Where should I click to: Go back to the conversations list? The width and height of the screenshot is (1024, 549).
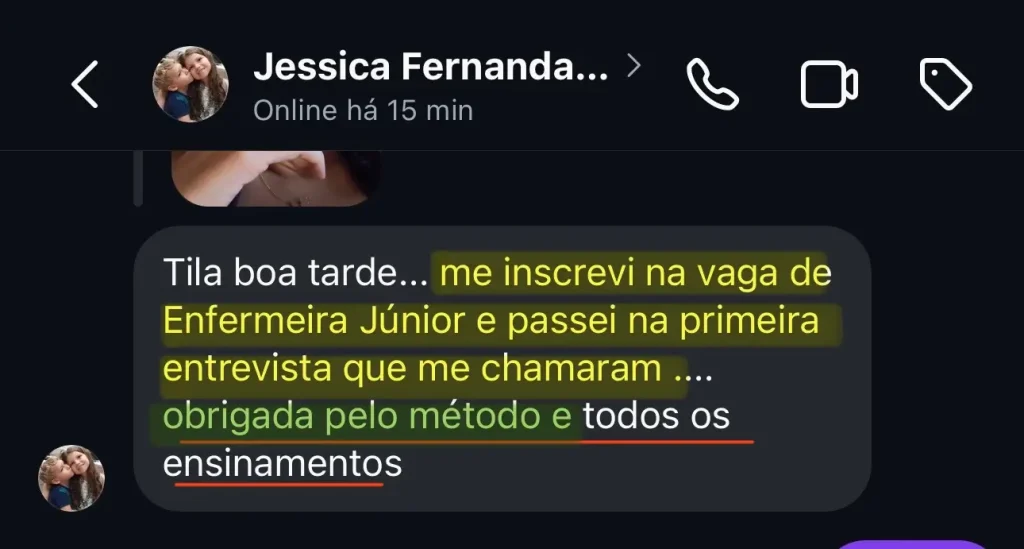click(85, 84)
